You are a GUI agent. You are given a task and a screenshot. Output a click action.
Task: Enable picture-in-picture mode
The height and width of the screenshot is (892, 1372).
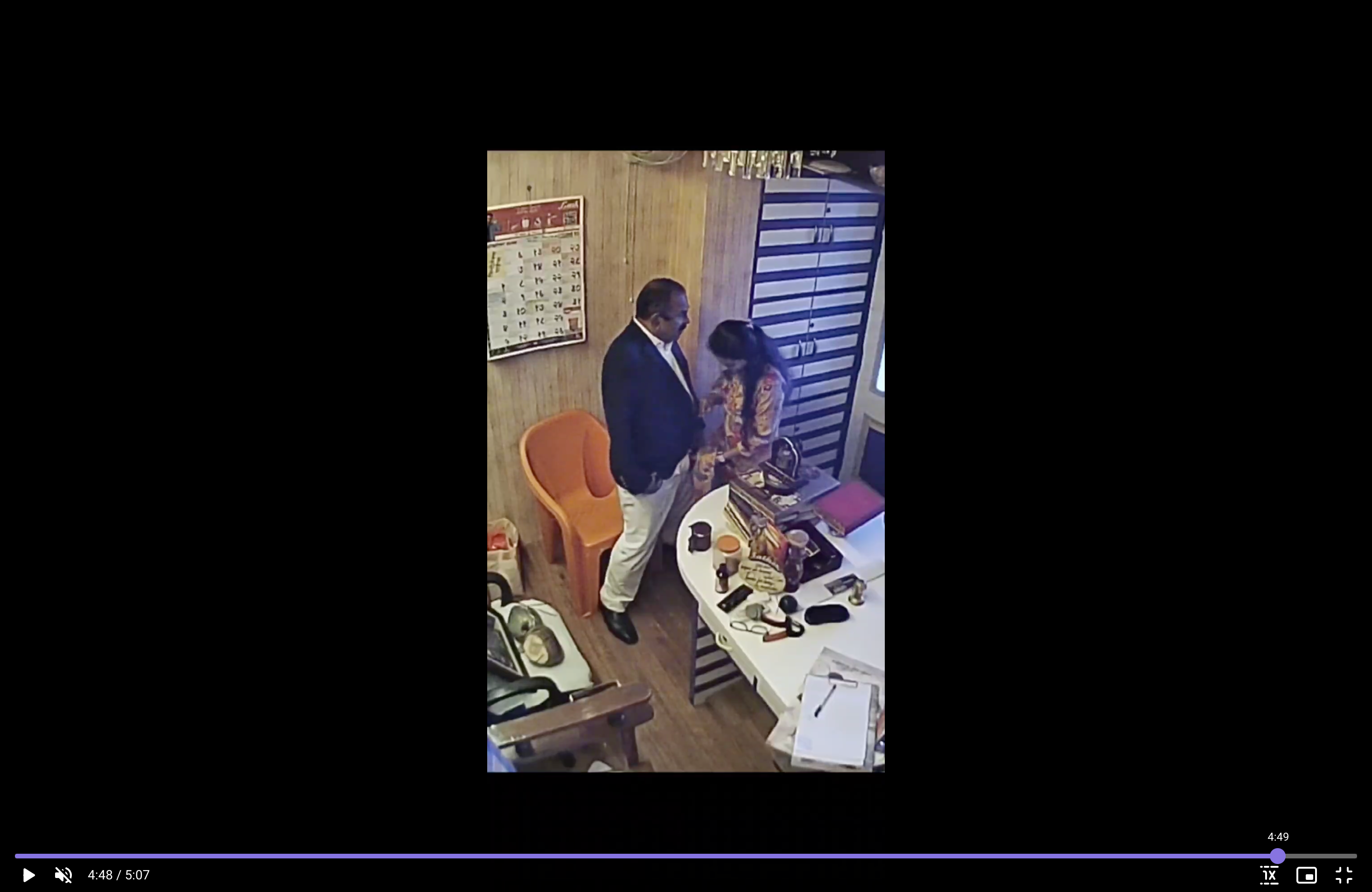[x=1306, y=875]
